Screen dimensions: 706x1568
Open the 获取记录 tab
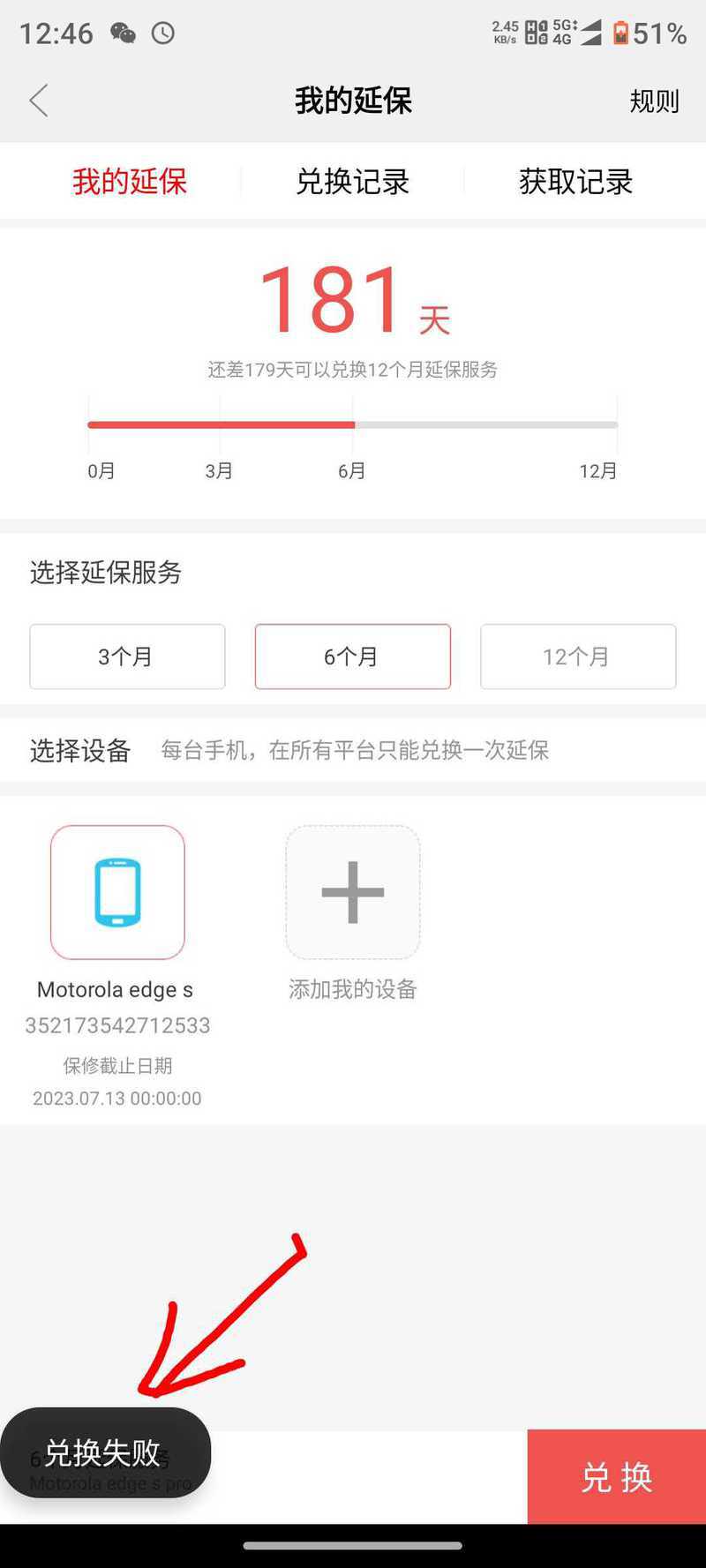575,182
